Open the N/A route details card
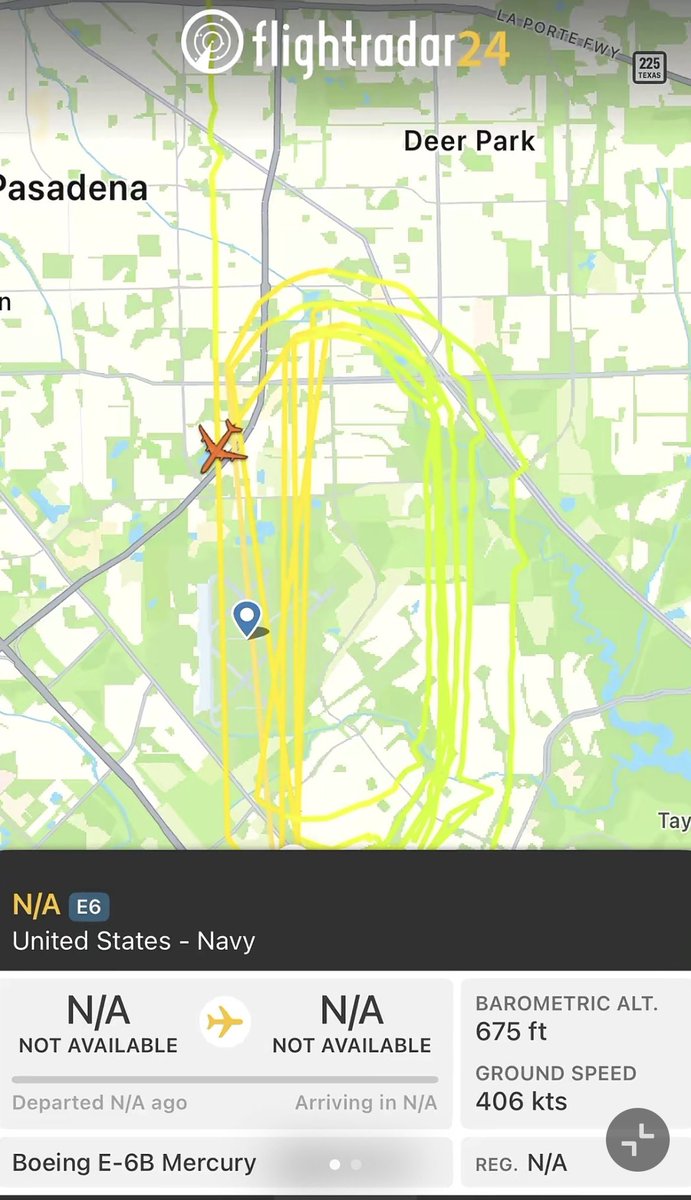The height and width of the screenshot is (1200, 691). tap(226, 1053)
